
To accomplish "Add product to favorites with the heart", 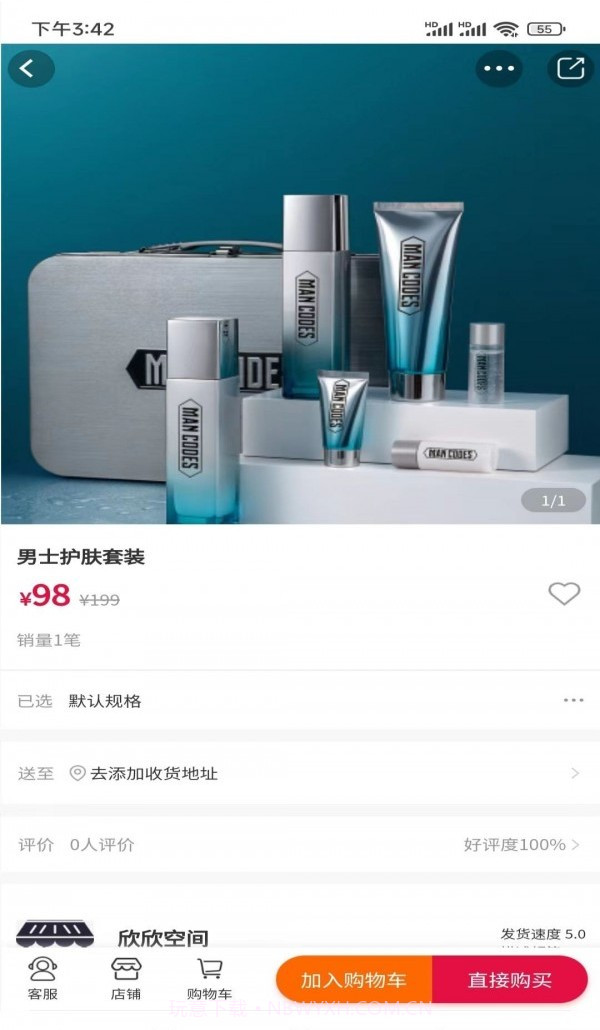I will click(x=564, y=594).
